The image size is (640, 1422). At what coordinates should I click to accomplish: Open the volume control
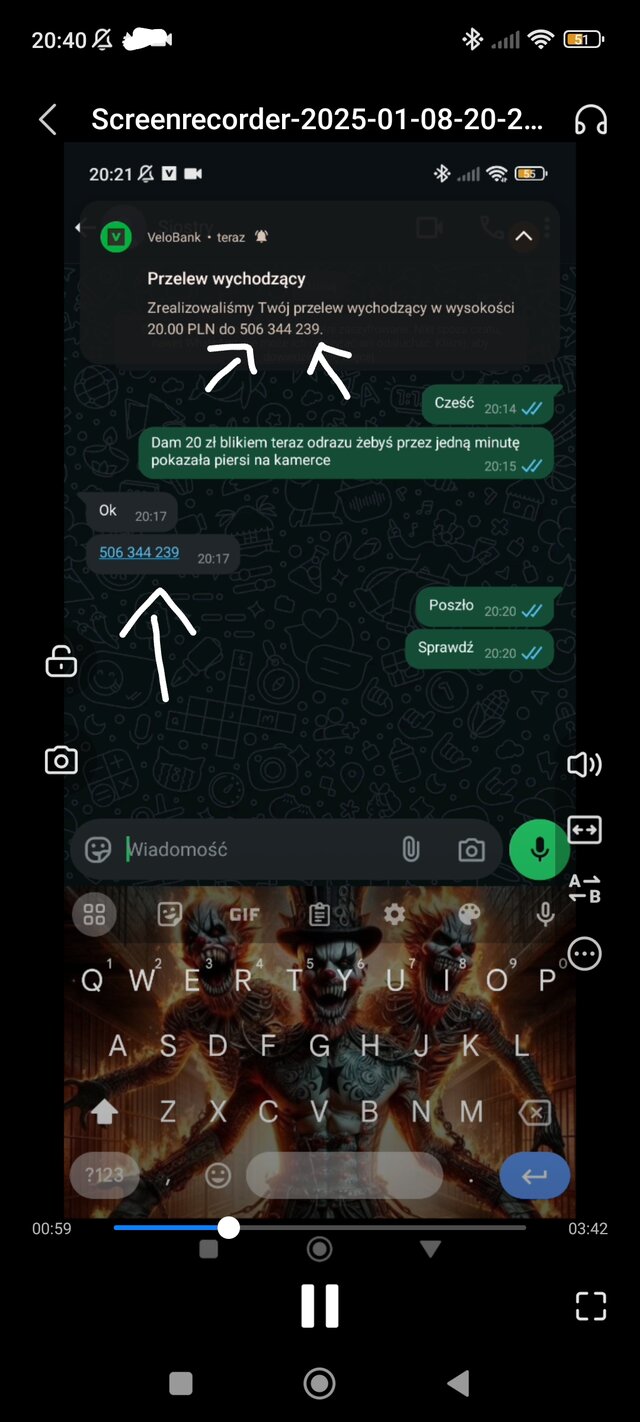coord(584,765)
